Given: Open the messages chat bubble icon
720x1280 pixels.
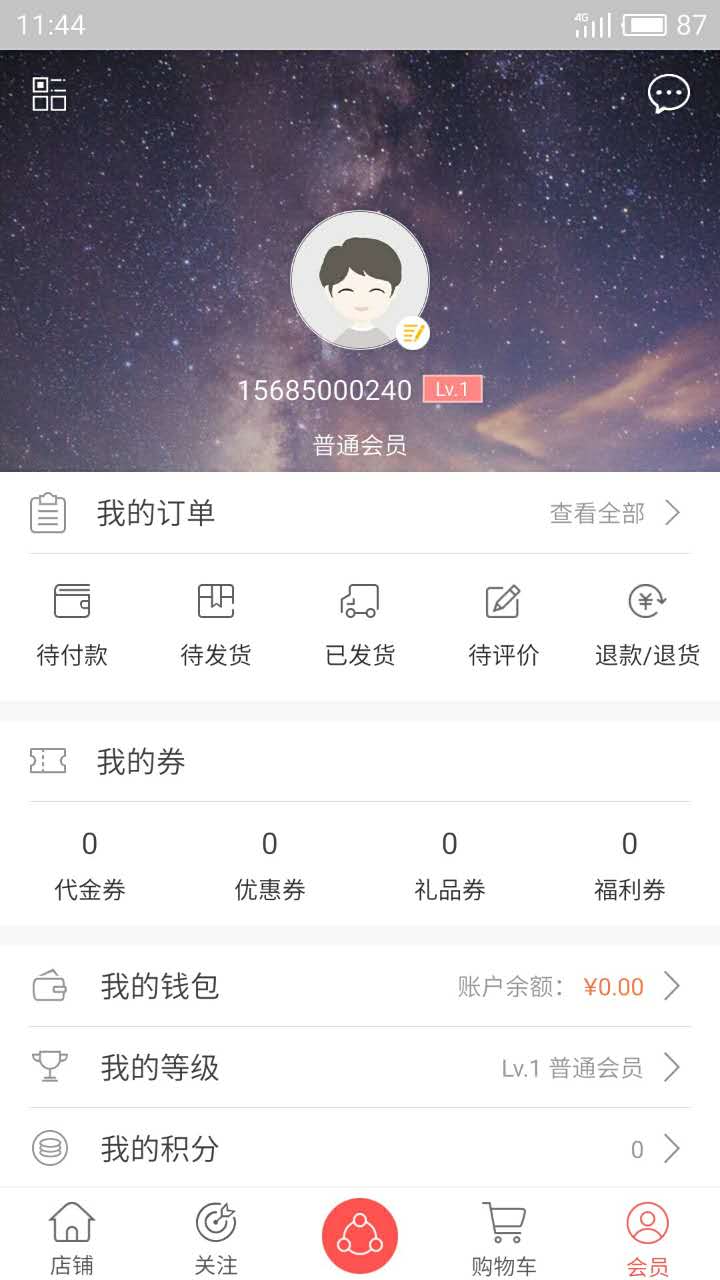Looking at the screenshot, I should point(668,94).
